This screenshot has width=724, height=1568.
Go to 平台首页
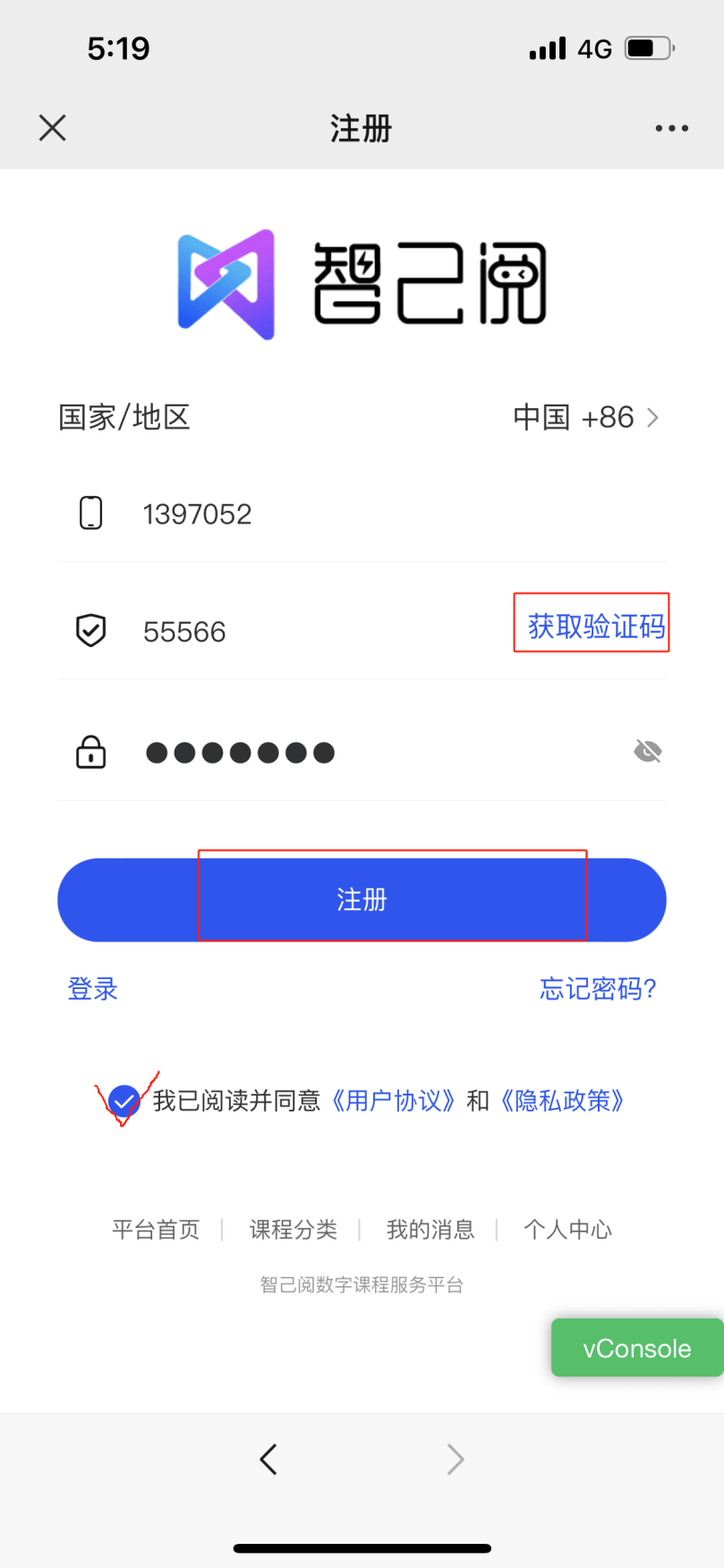(156, 1230)
